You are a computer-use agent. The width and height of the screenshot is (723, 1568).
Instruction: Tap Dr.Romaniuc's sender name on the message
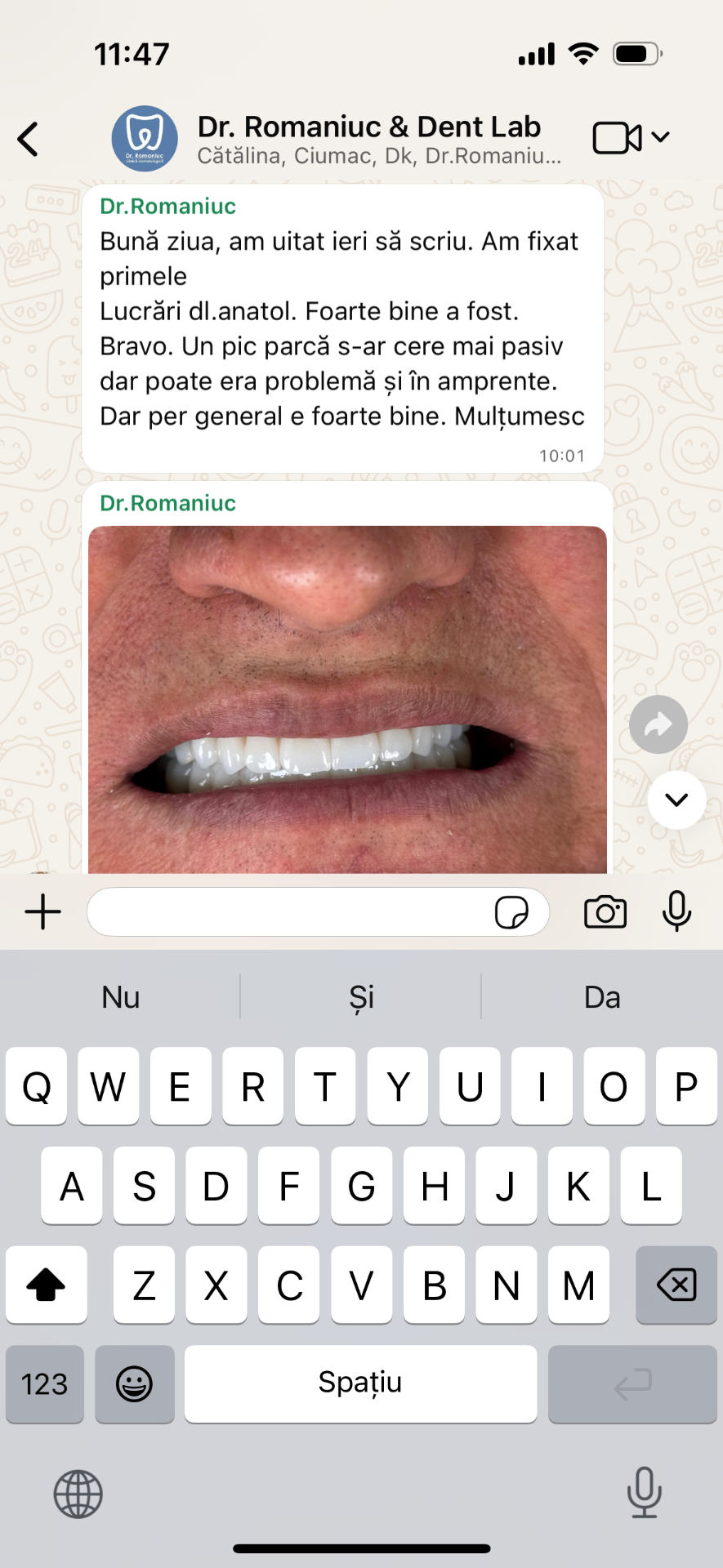[x=167, y=503]
